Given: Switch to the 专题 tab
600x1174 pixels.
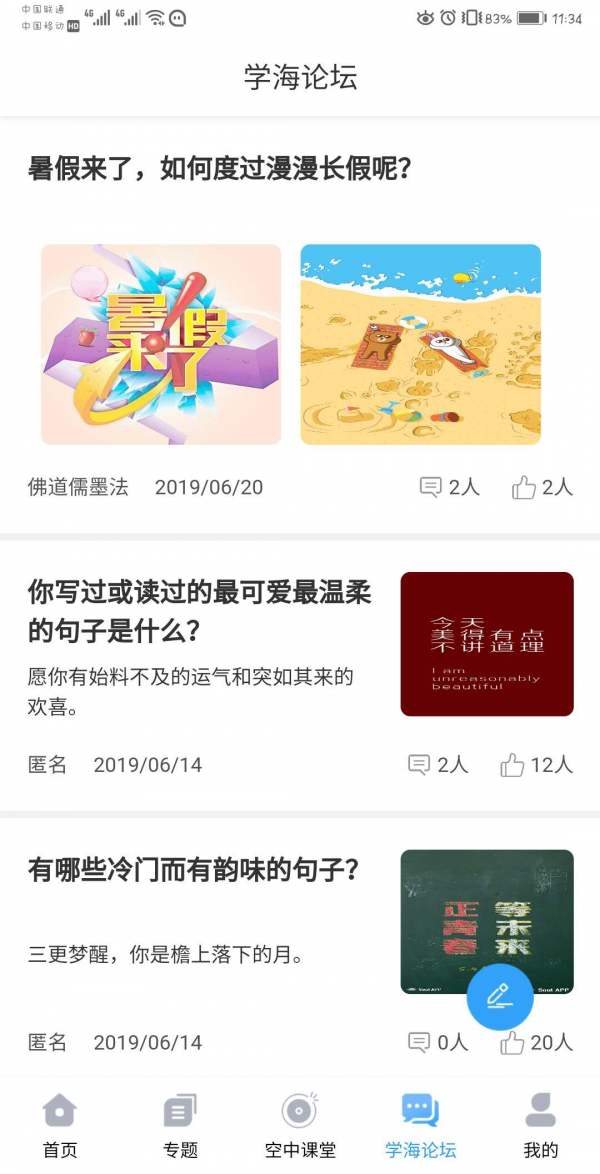Looking at the screenshot, I should point(180,1124).
